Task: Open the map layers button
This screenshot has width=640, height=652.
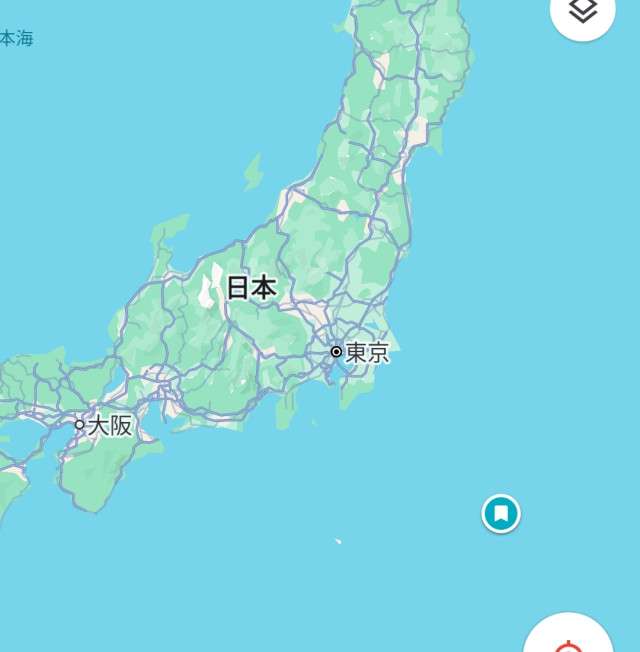Action: tap(583, 11)
